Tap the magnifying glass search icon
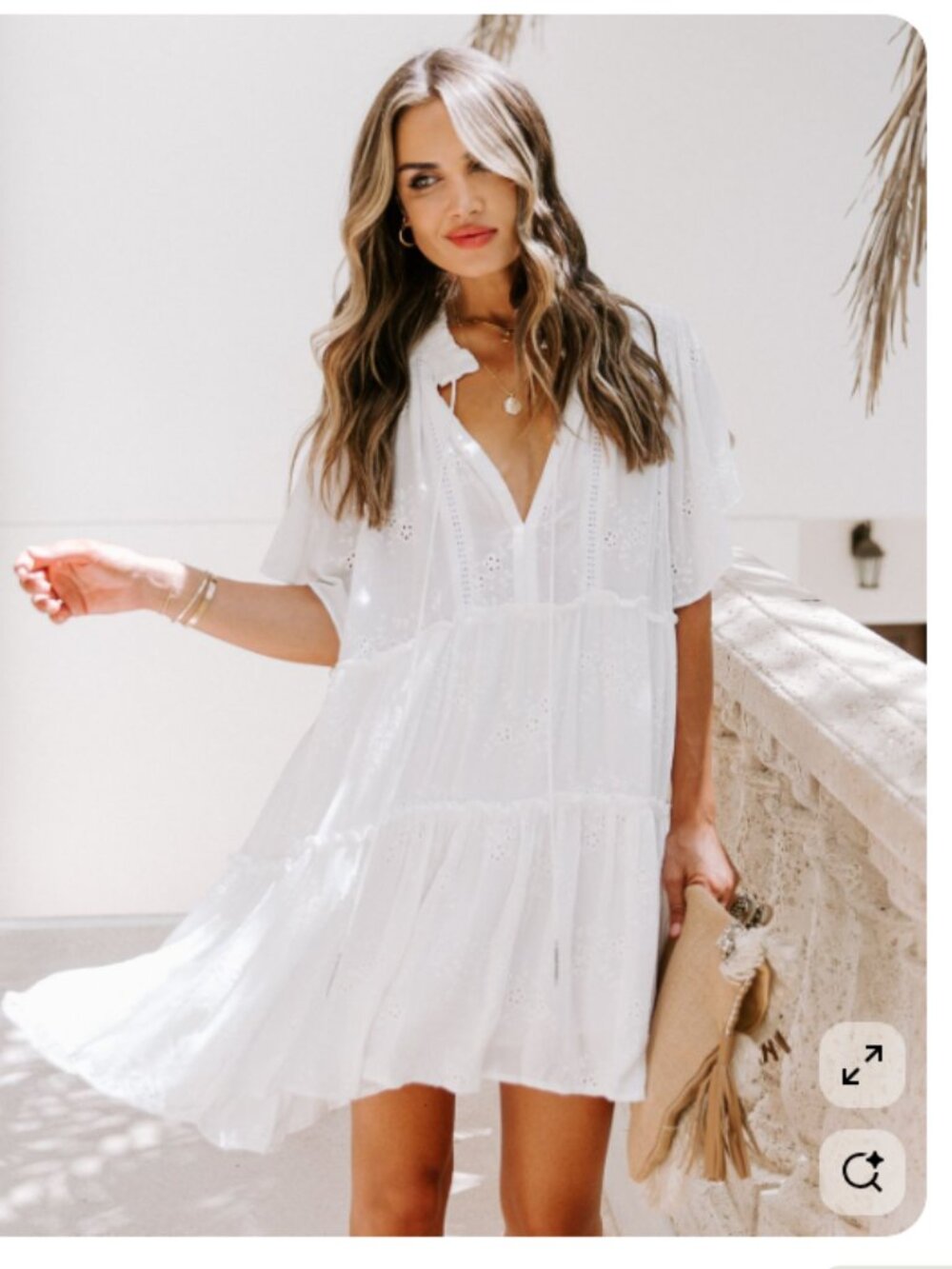This screenshot has width=952, height=1269. click(x=860, y=1171)
